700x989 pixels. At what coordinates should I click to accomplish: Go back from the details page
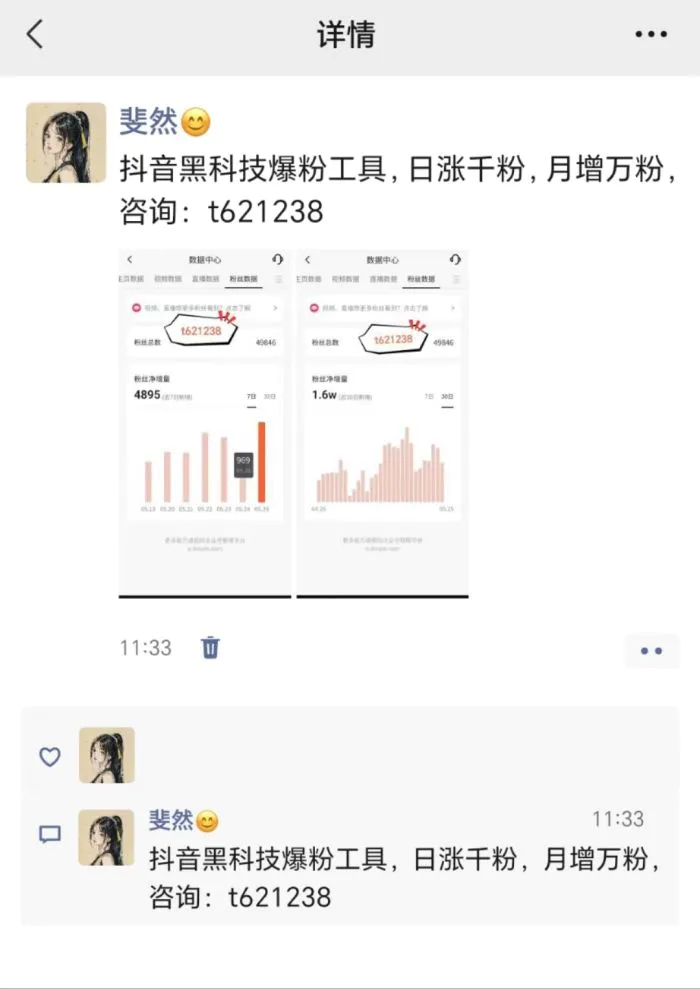tap(35, 35)
